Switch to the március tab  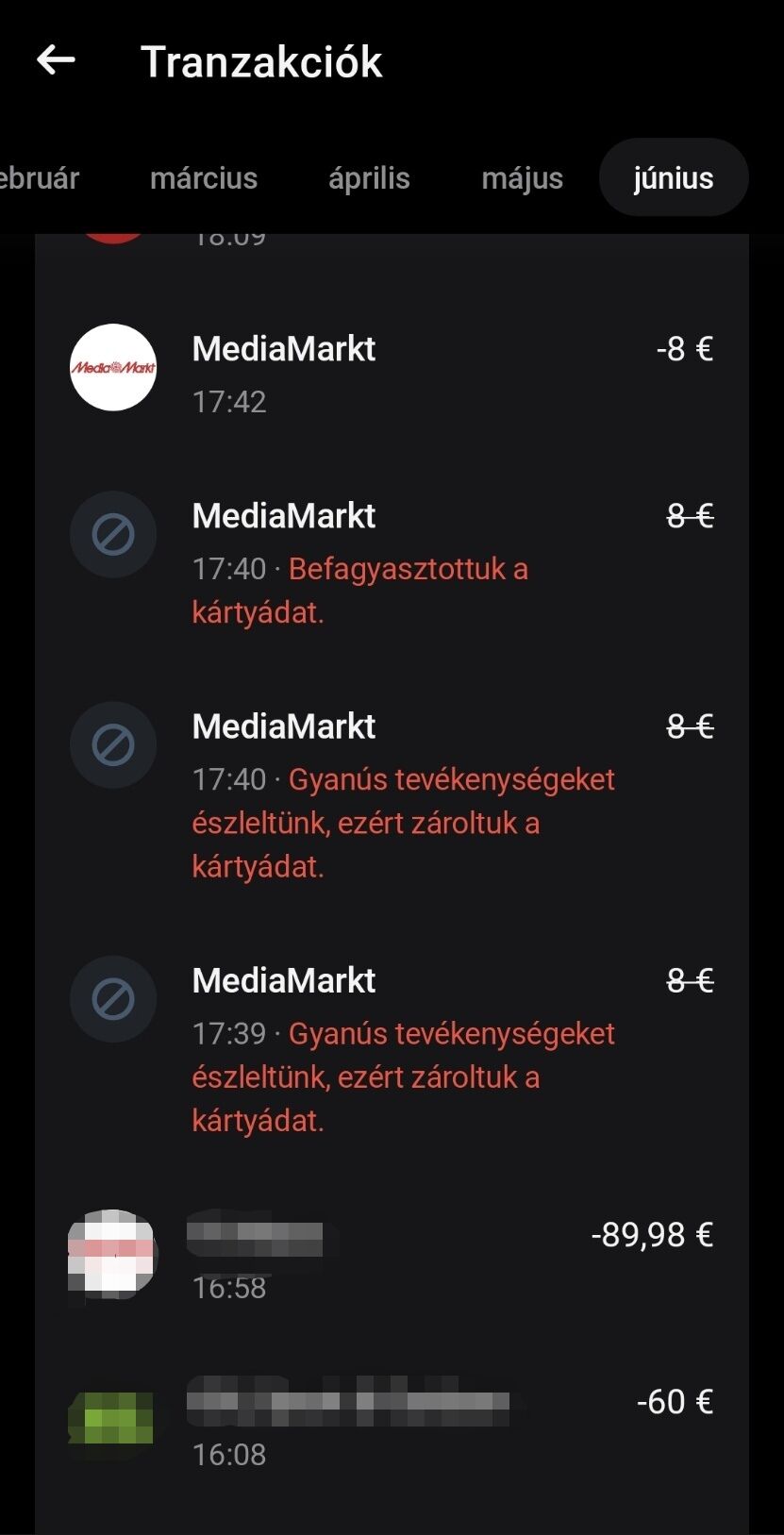204,177
